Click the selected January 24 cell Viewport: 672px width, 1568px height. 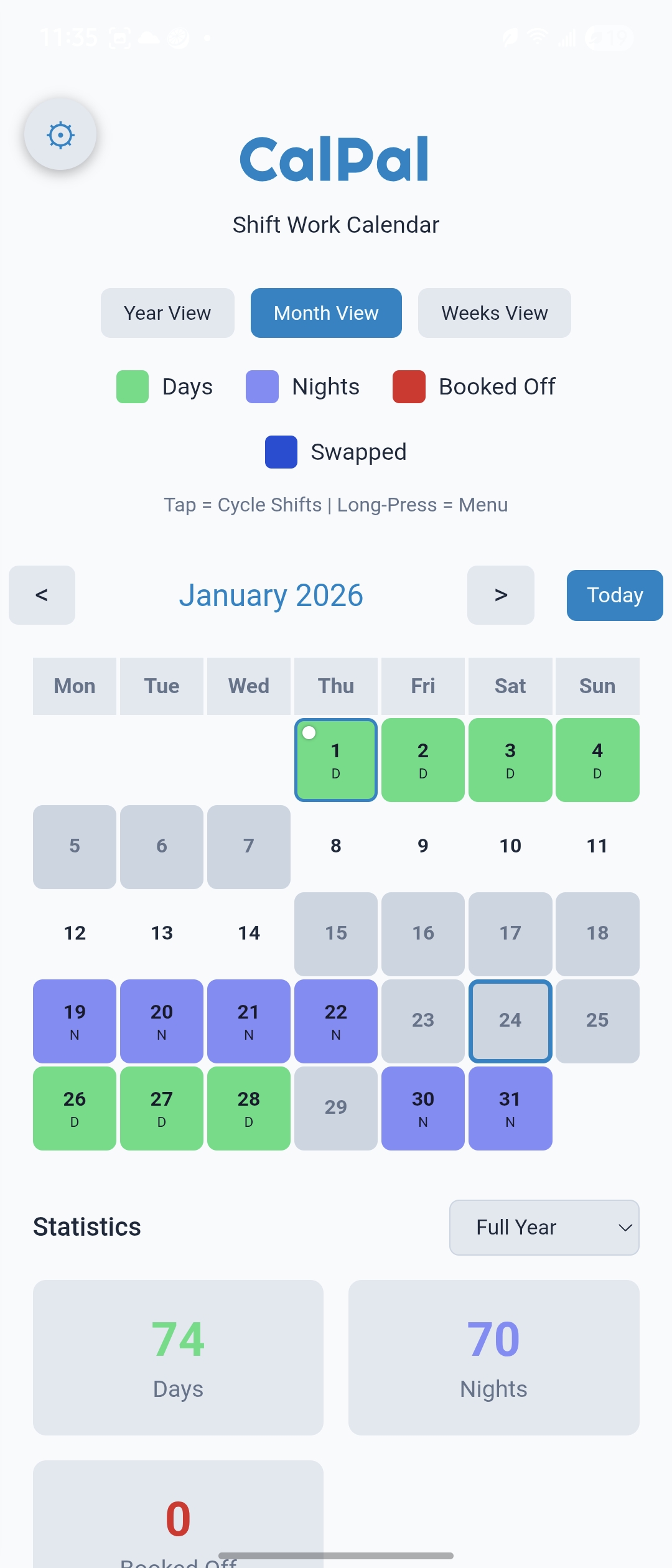coord(510,1021)
